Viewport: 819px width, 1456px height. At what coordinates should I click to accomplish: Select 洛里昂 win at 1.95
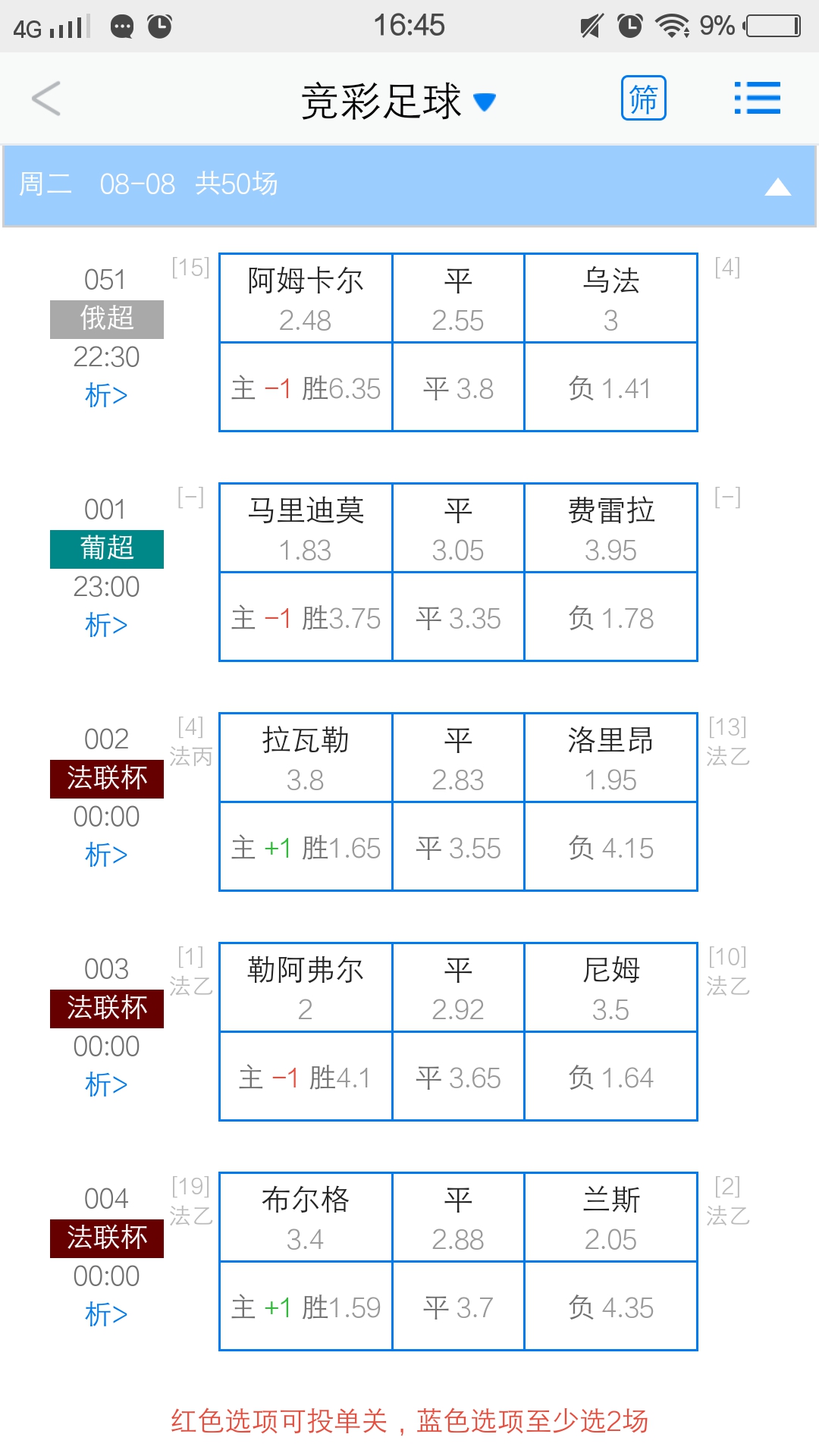coord(610,758)
